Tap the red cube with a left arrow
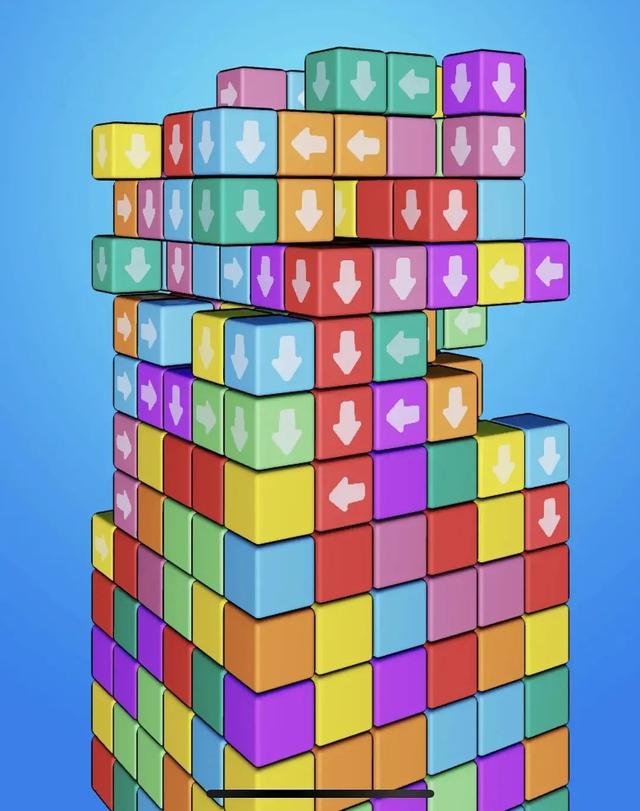This screenshot has height=811, width=640. (x=344, y=491)
